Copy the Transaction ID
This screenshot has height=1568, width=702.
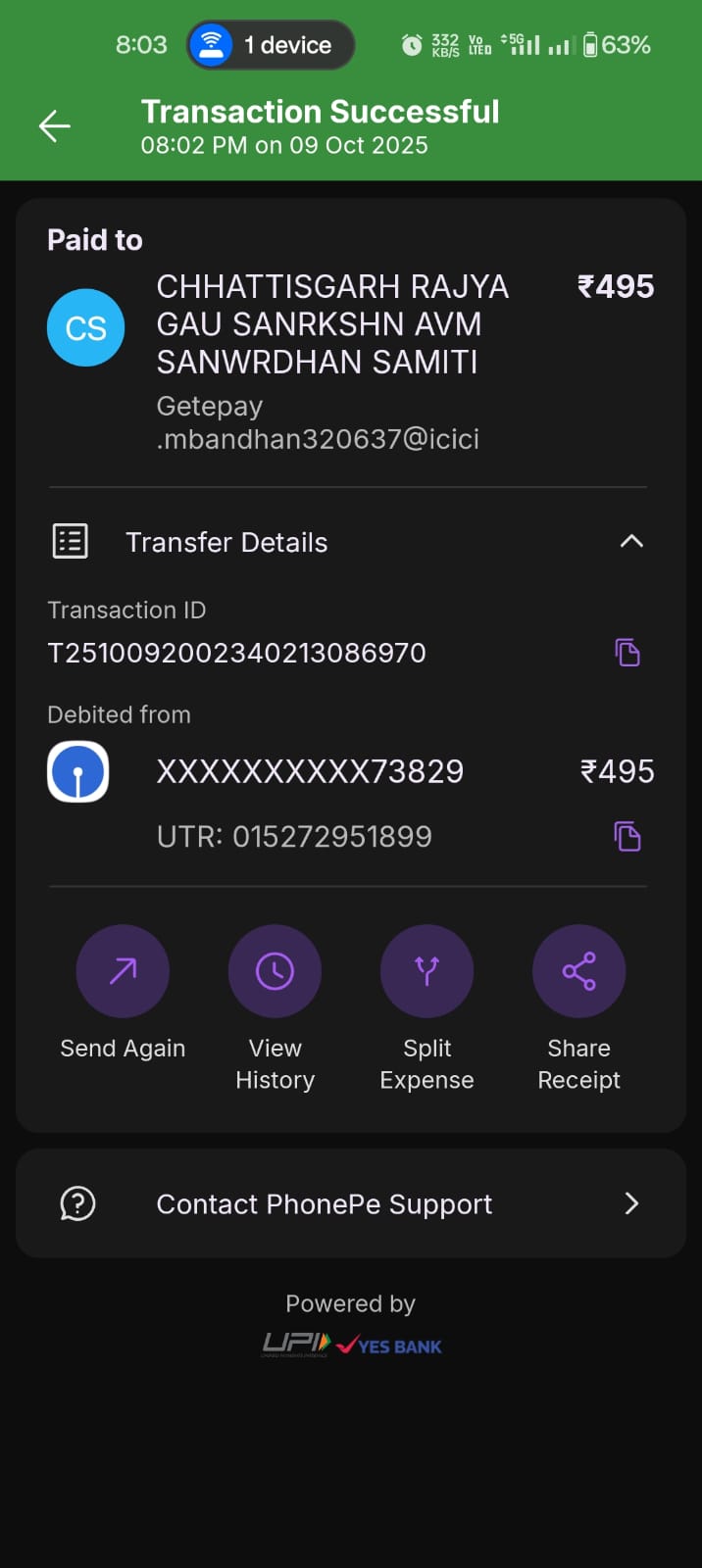click(x=627, y=653)
